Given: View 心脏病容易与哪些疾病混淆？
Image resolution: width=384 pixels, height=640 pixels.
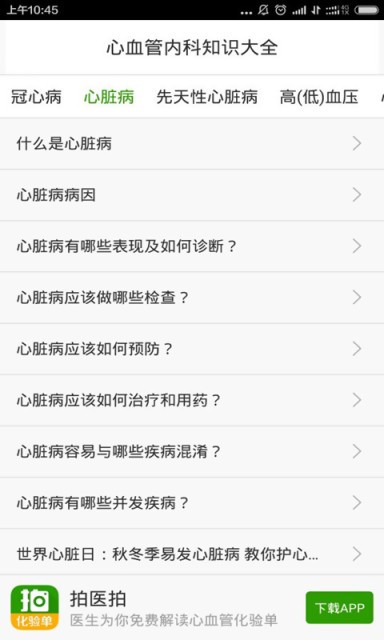Looking at the screenshot, I should [x=192, y=451].
